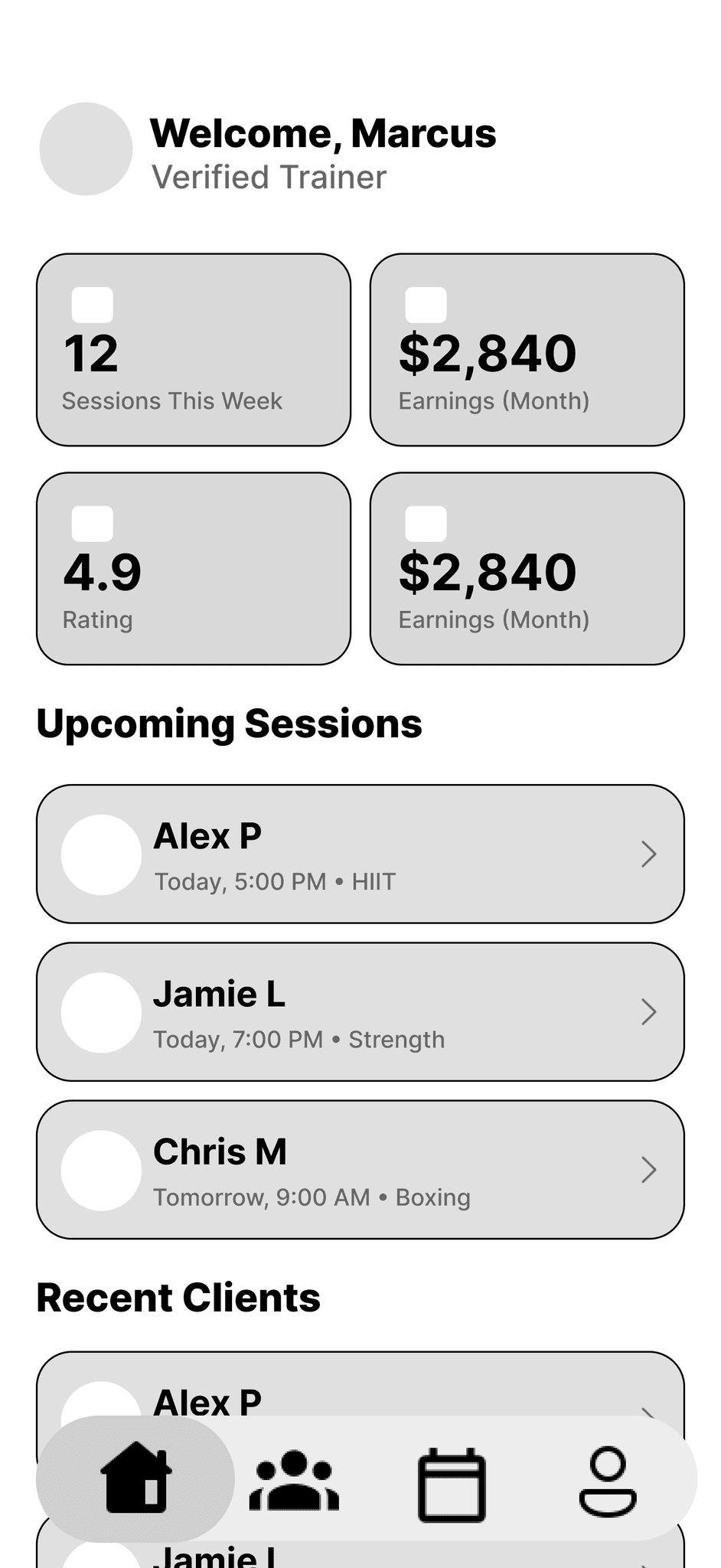Open the calendar tab
The width and height of the screenshot is (721, 1568).
(452, 1484)
